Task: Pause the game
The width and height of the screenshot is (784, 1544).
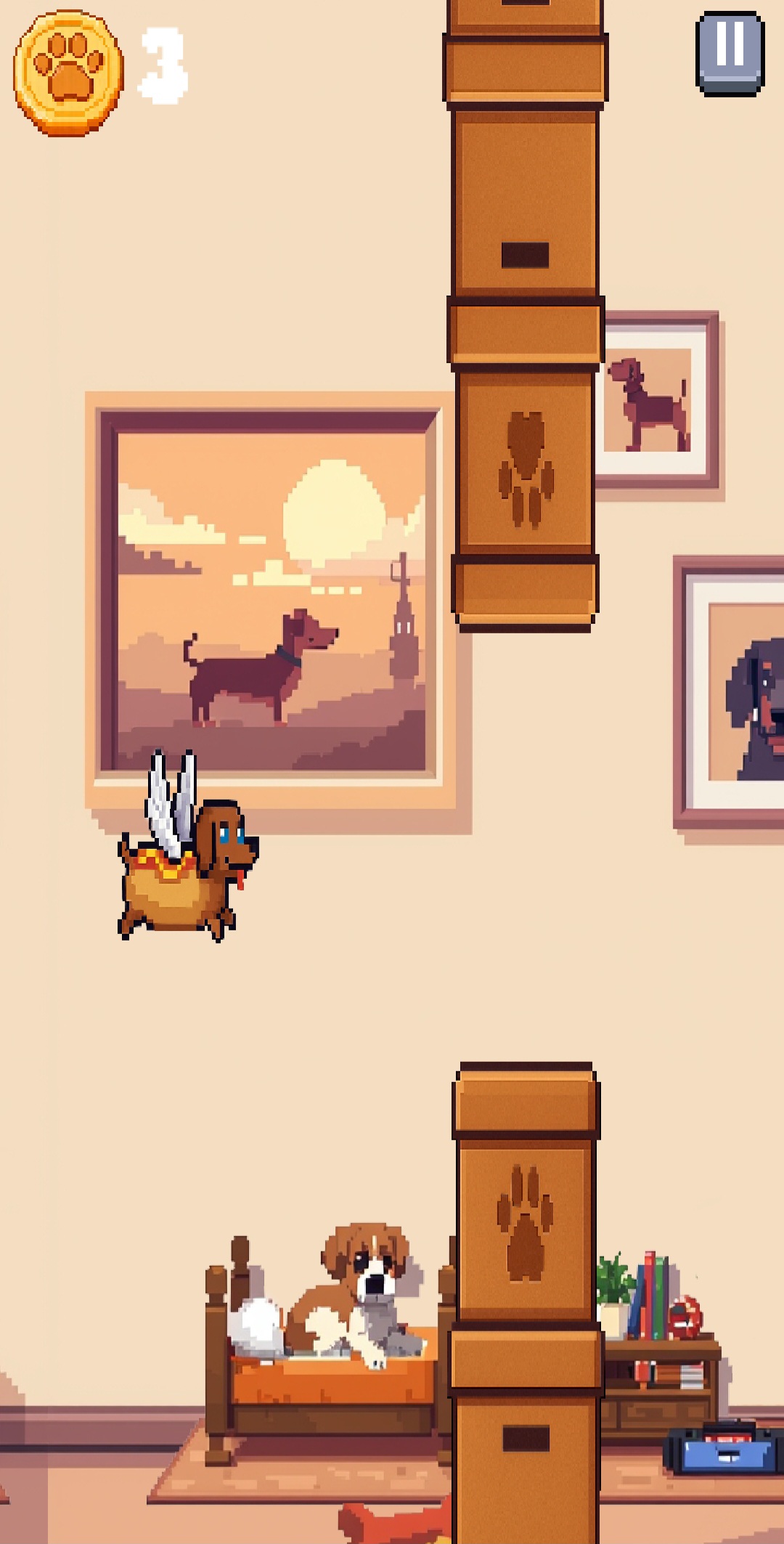Action: point(730,53)
